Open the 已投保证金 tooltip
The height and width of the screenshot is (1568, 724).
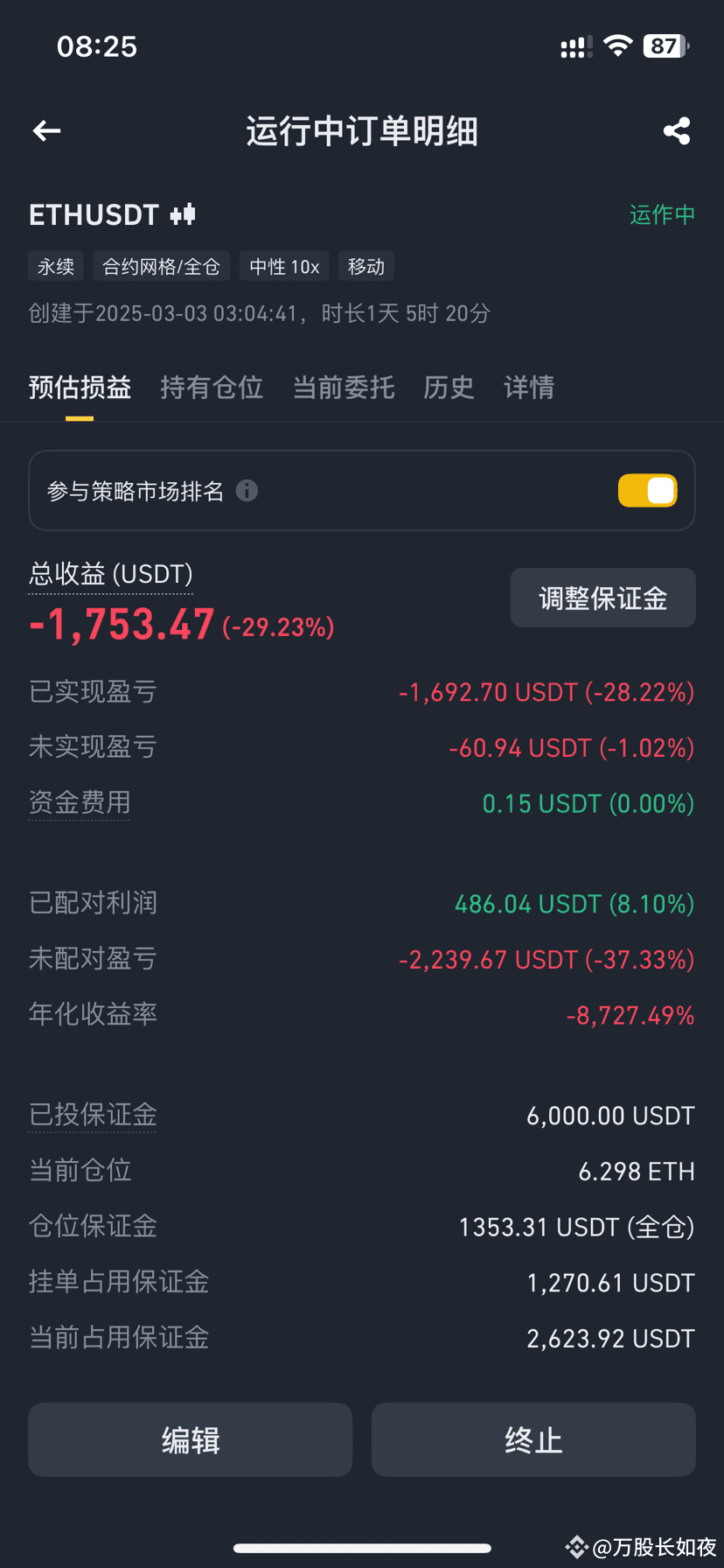click(x=92, y=1115)
